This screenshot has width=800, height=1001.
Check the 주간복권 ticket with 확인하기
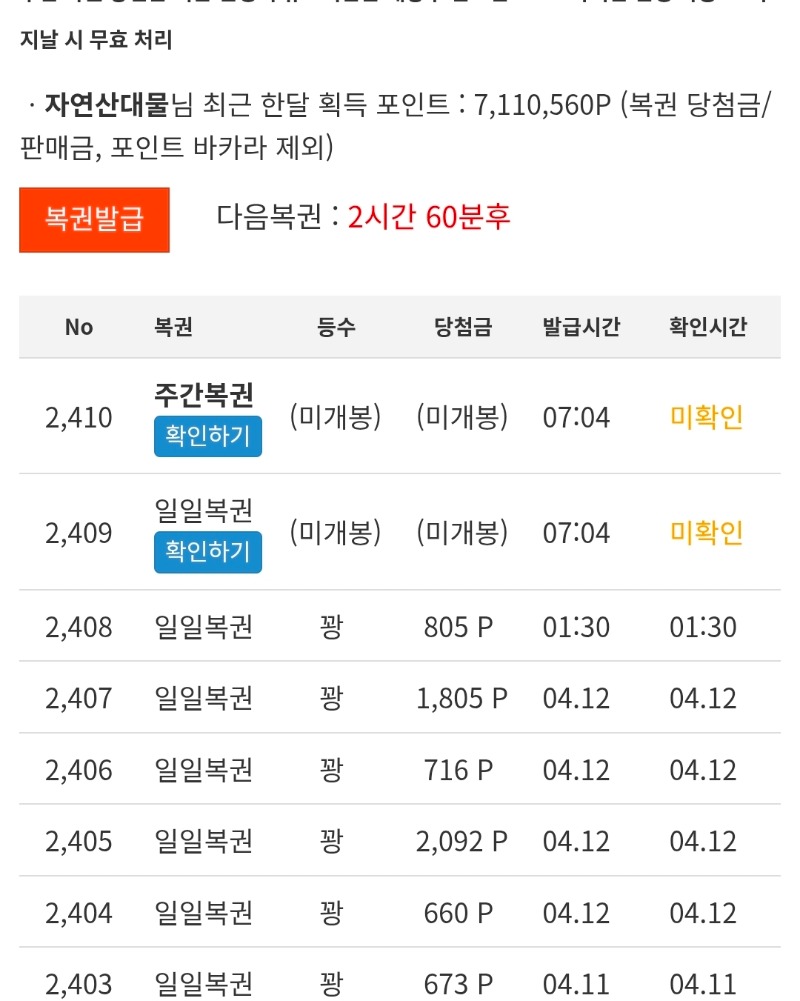208,437
